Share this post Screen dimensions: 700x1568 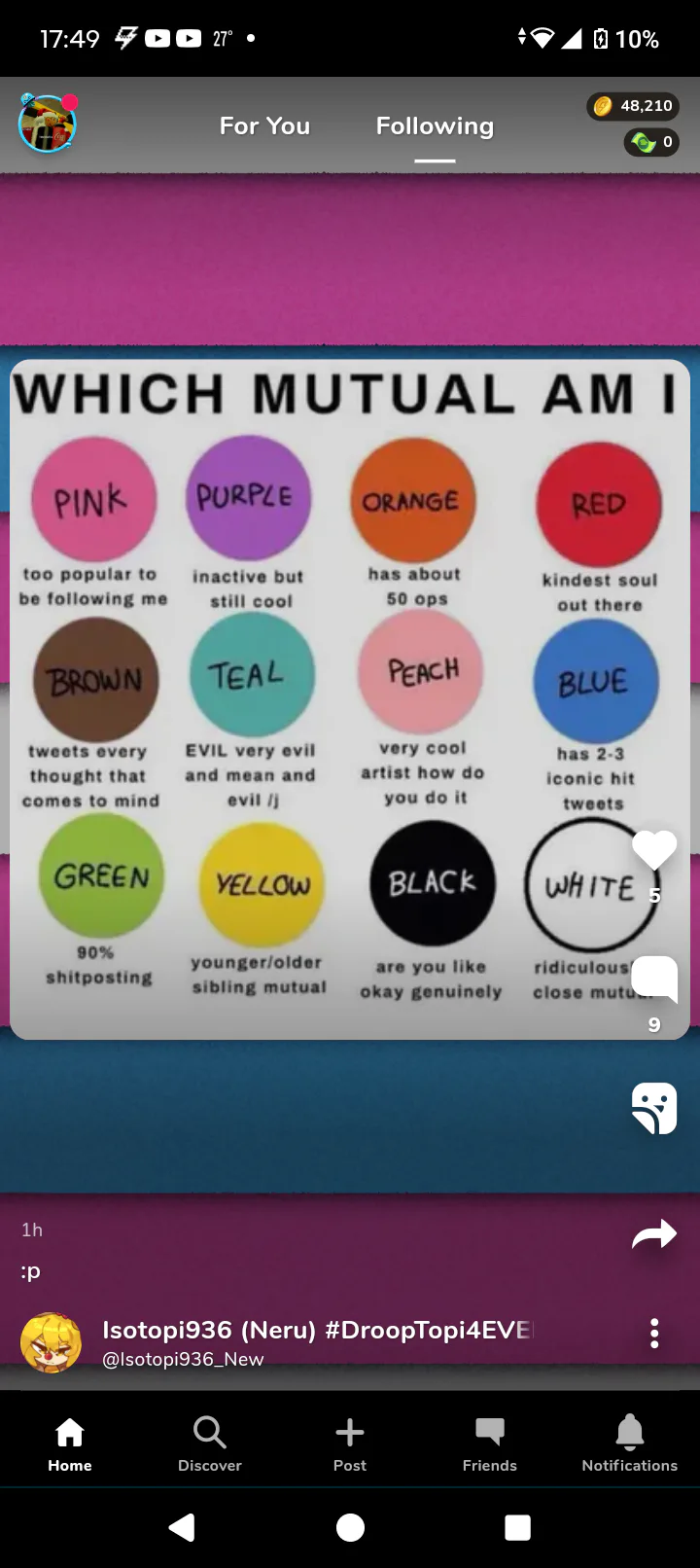pyautogui.click(x=654, y=1235)
